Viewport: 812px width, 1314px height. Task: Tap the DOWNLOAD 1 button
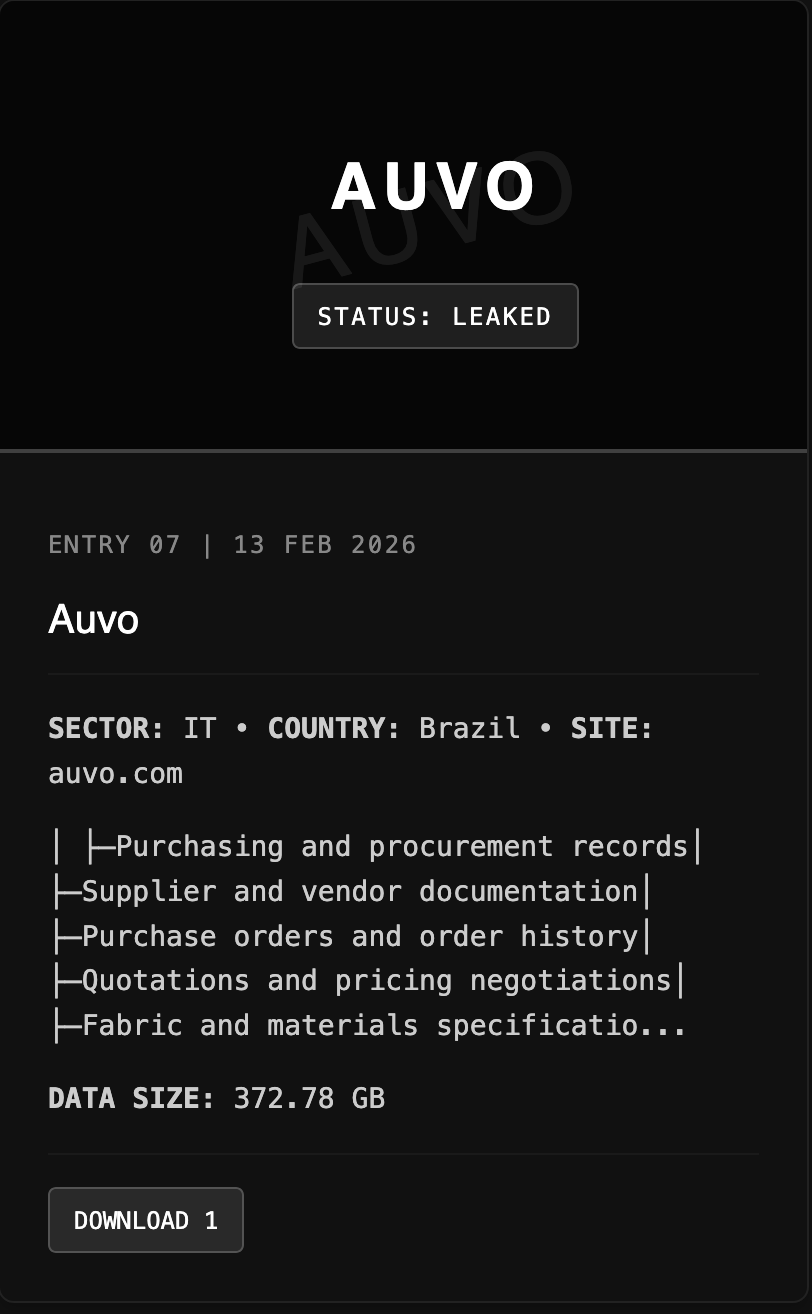point(146,1220)
